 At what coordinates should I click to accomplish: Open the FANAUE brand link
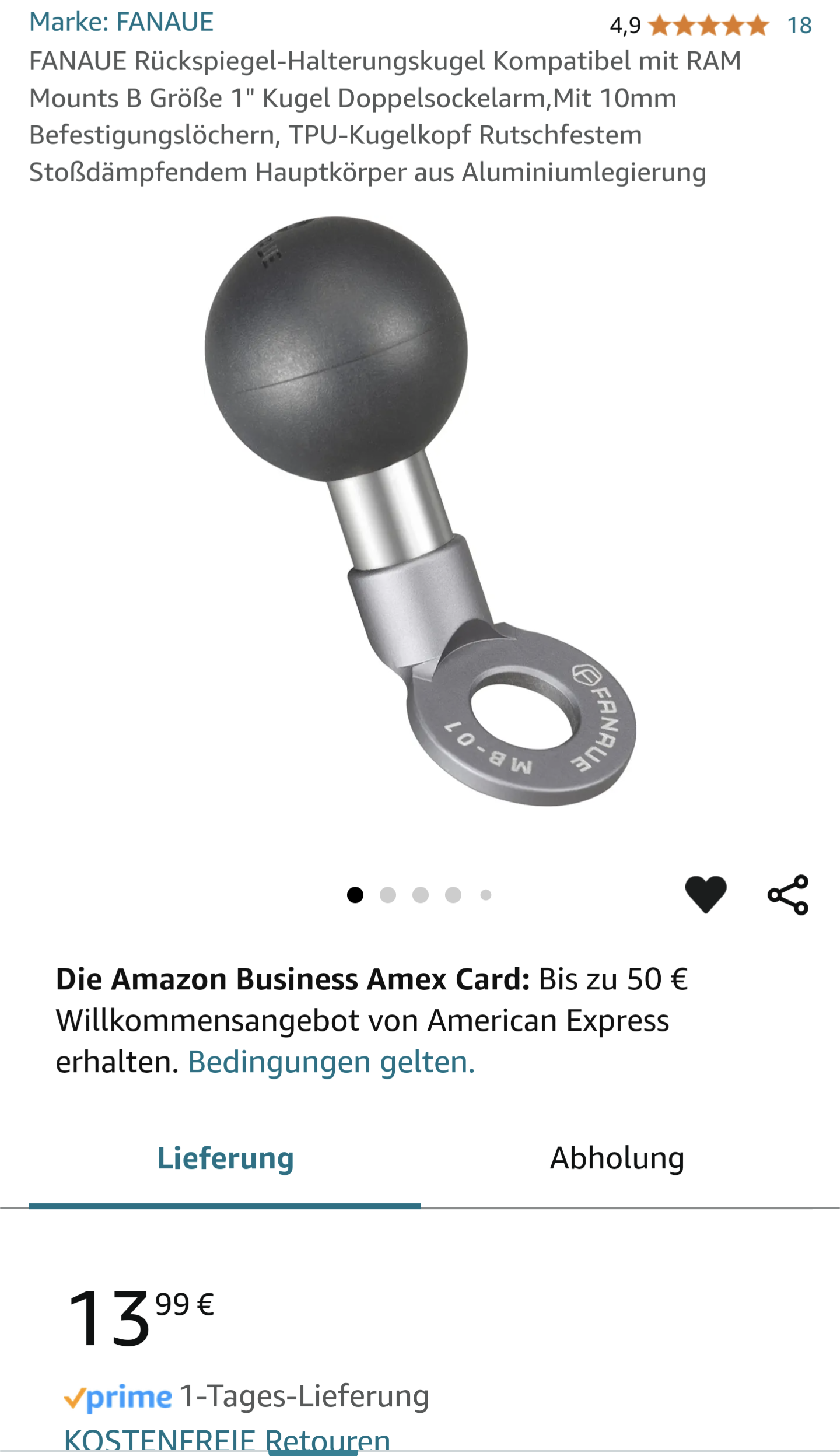click(x=121, y=22)
